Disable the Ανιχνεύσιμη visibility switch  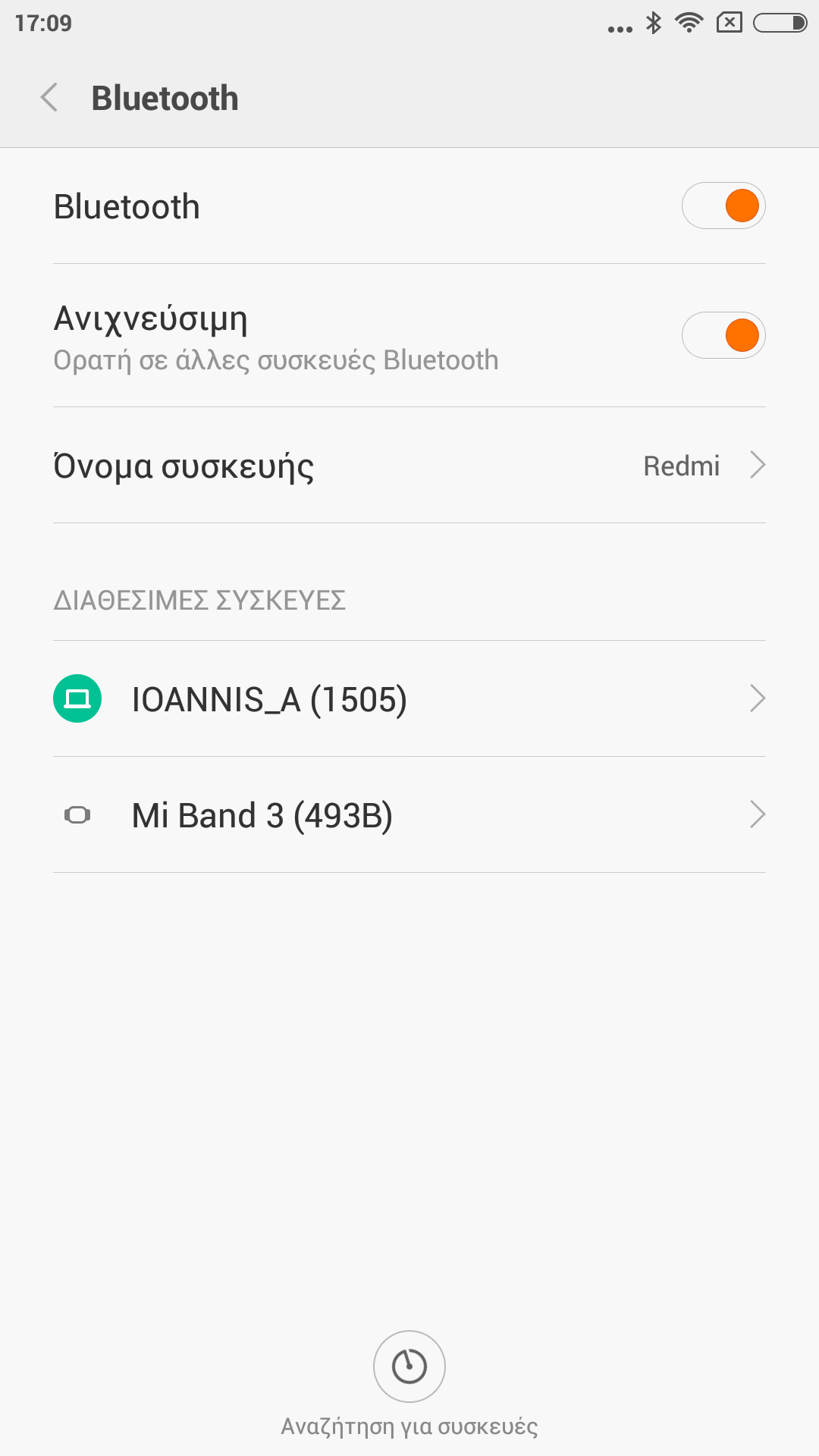coord(723,335)
